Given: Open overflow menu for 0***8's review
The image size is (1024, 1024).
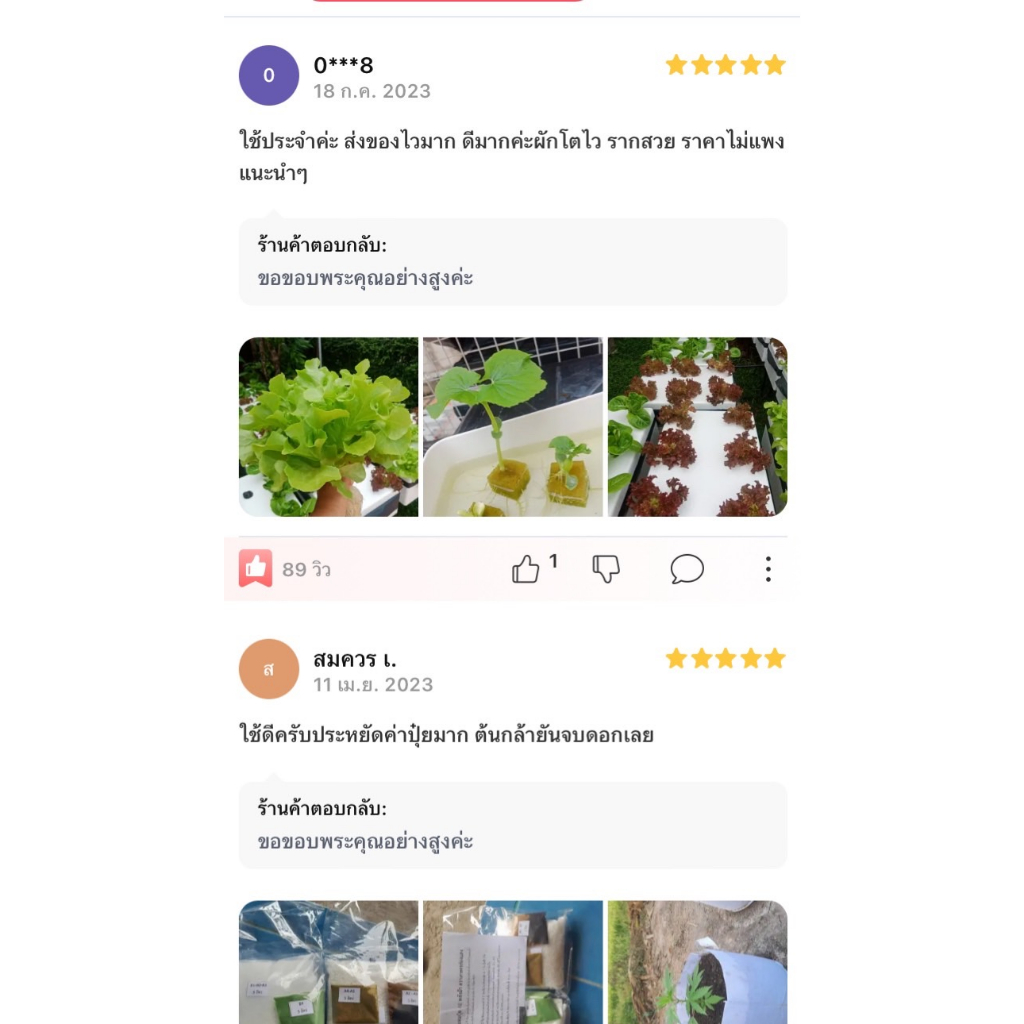Looking at the screenshot, I should [768, 569].
